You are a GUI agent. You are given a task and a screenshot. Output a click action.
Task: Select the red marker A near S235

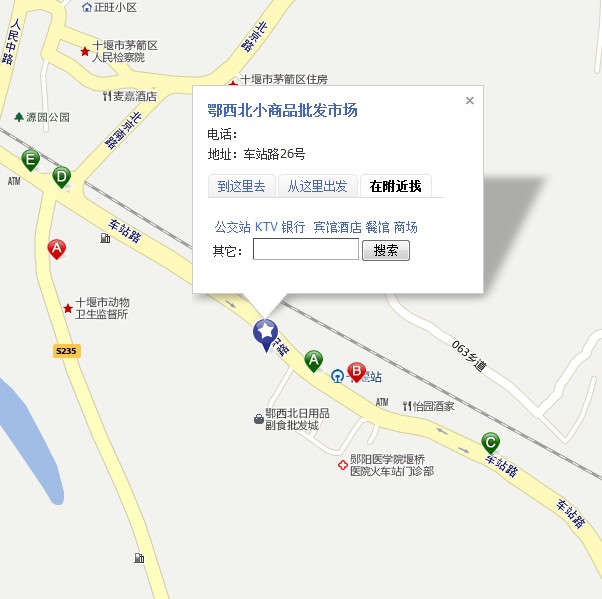[57, 247]
